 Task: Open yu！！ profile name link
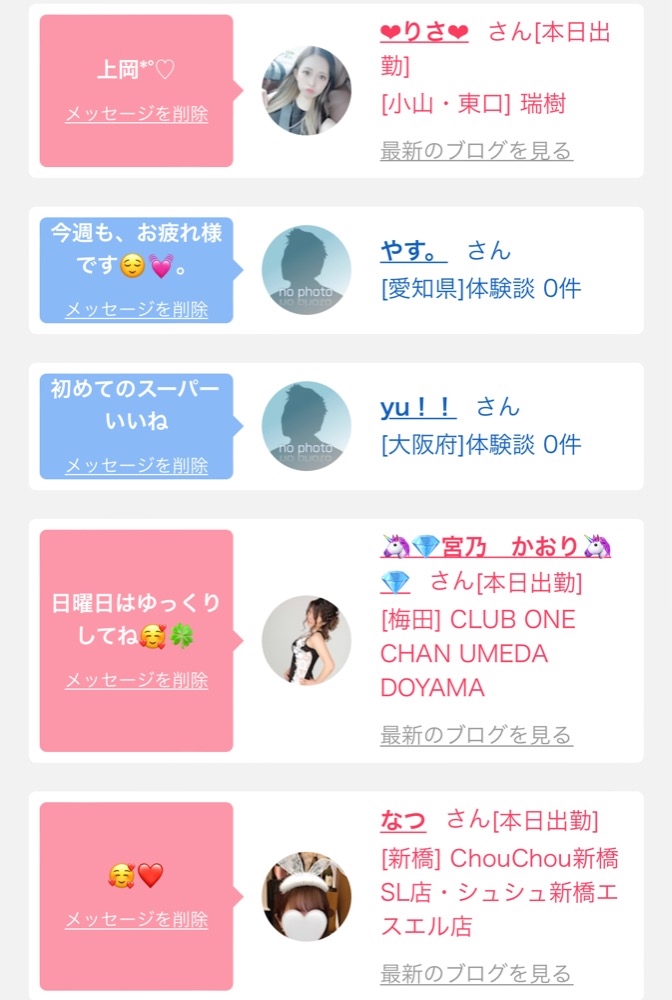(418, 407)
